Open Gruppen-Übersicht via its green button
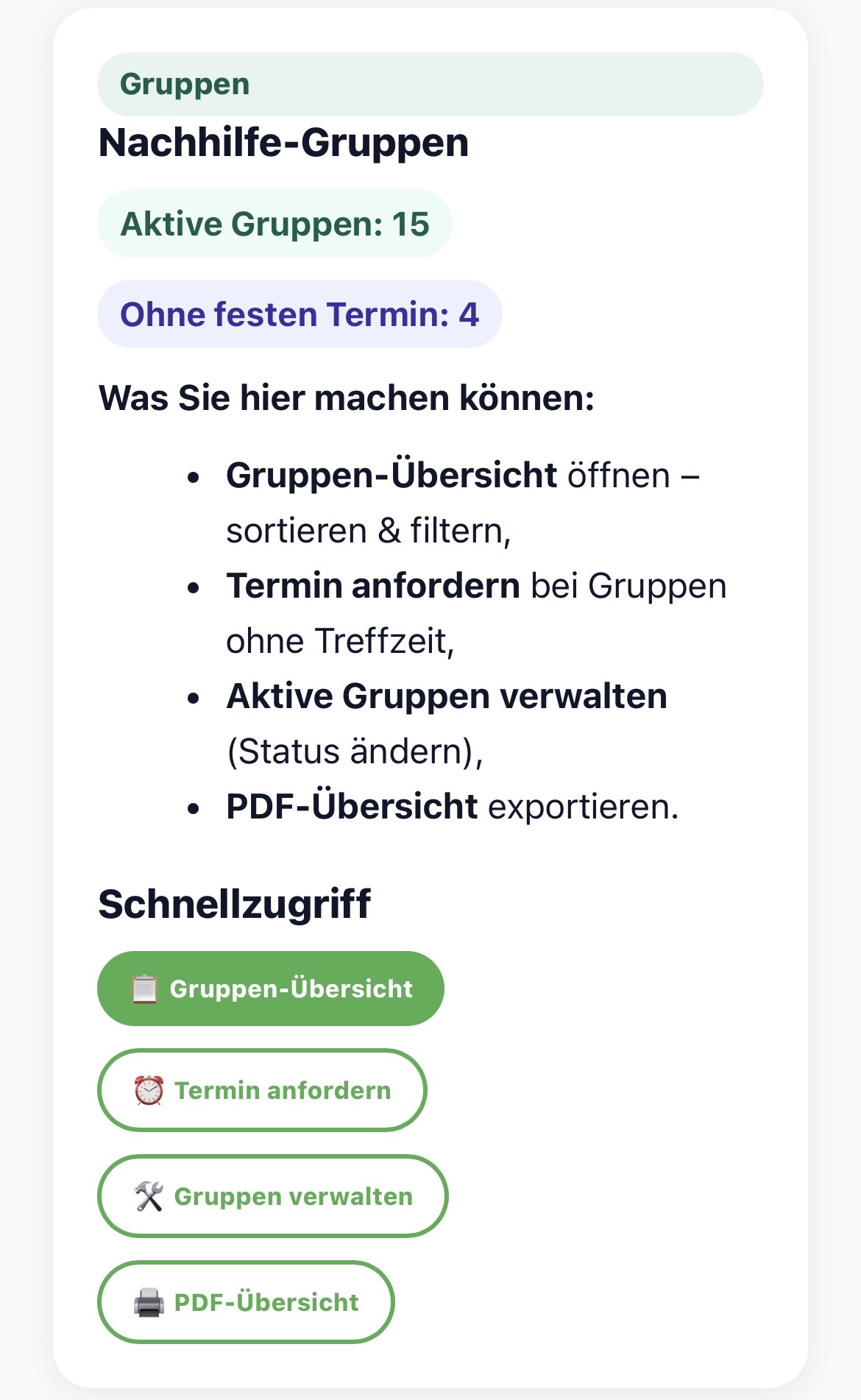This screenshot has width=861, height=1400. (x=270, y=989)
